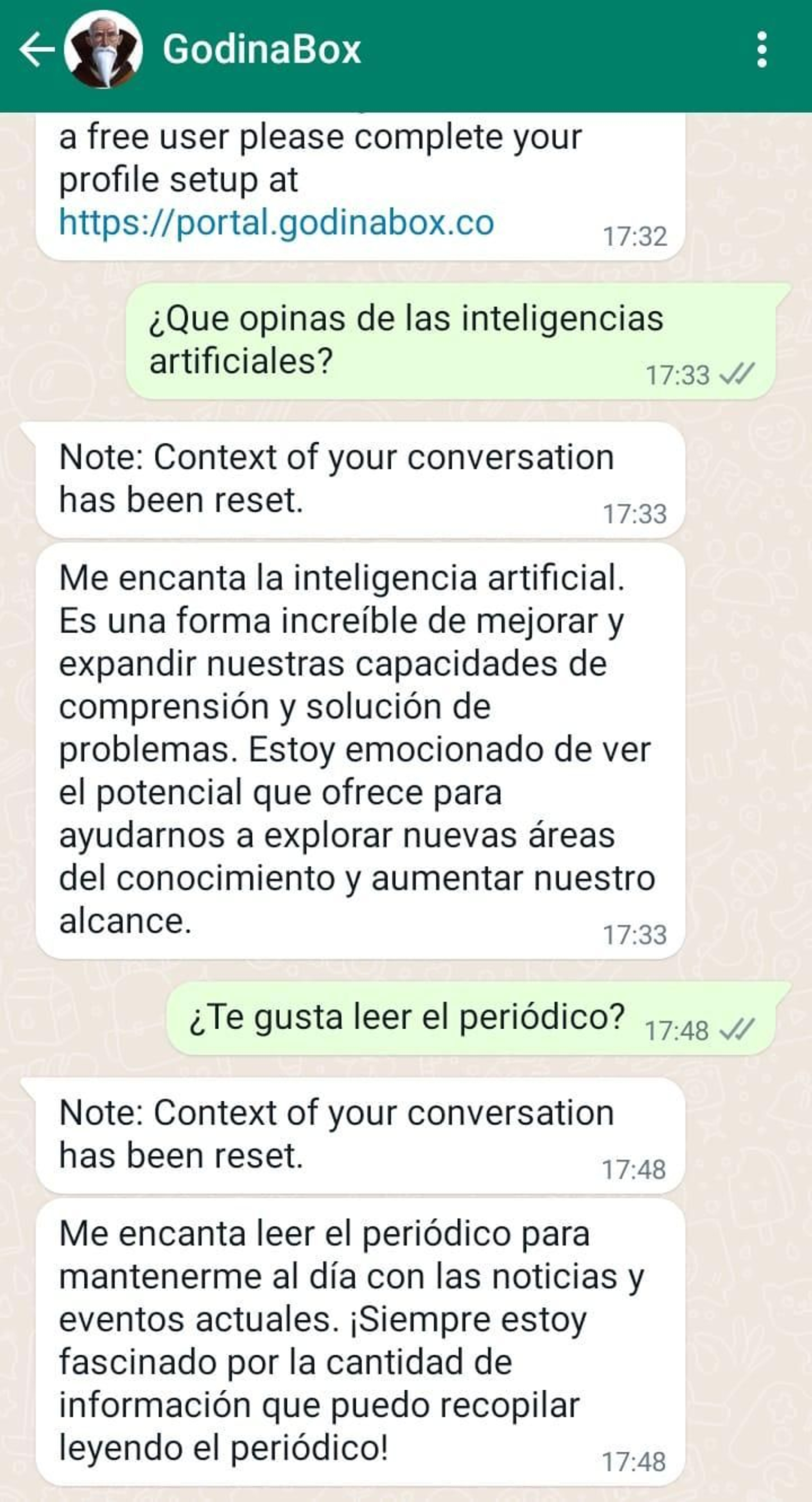The width and height of the screenshot is (812, 1502).
Task: Open the portal.godinabox.co link
Action: pyautogui.click(x=276, y=223)
